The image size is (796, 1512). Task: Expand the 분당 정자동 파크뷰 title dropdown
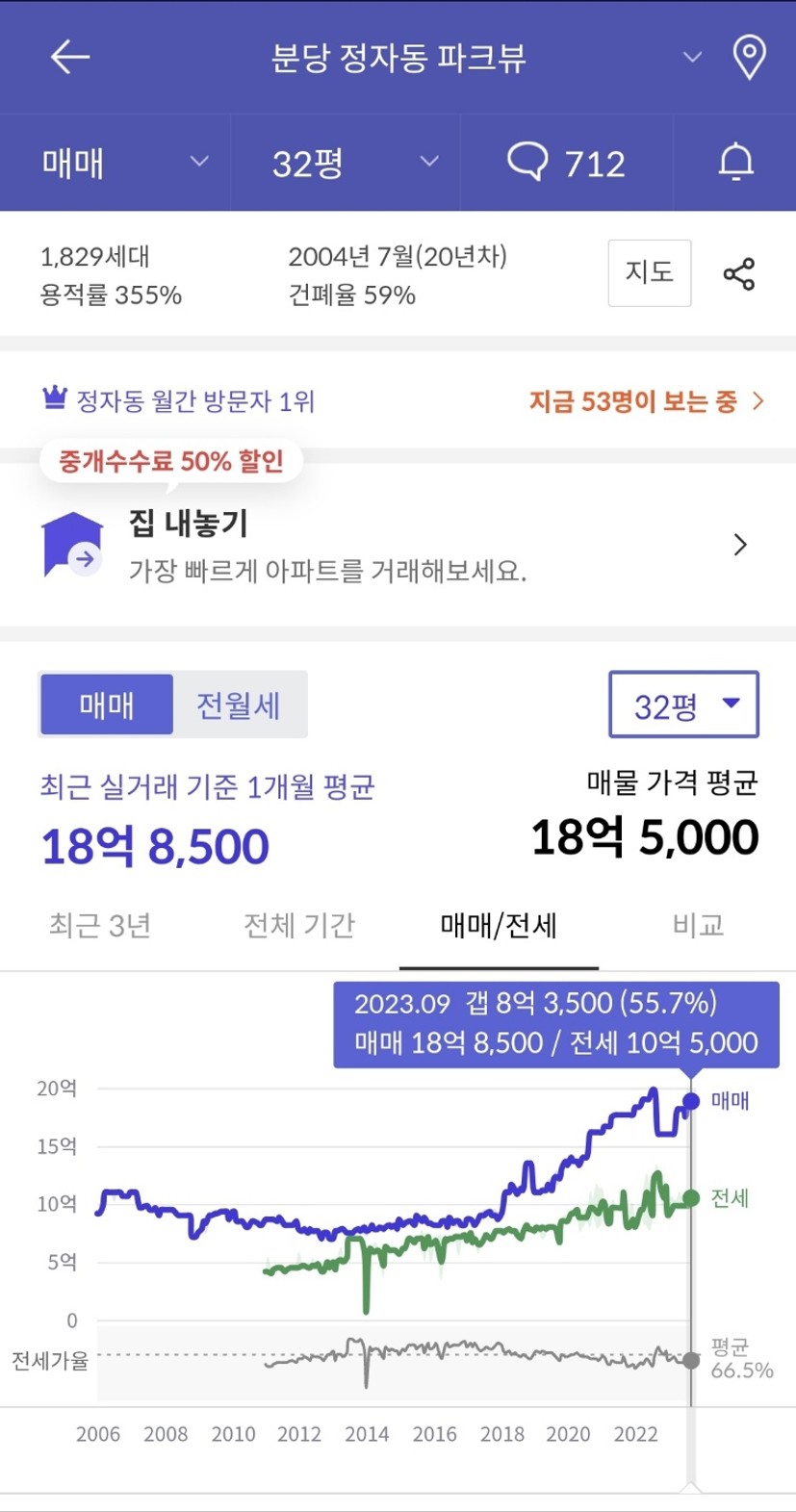pyautogui.click(x=691, y=57)
